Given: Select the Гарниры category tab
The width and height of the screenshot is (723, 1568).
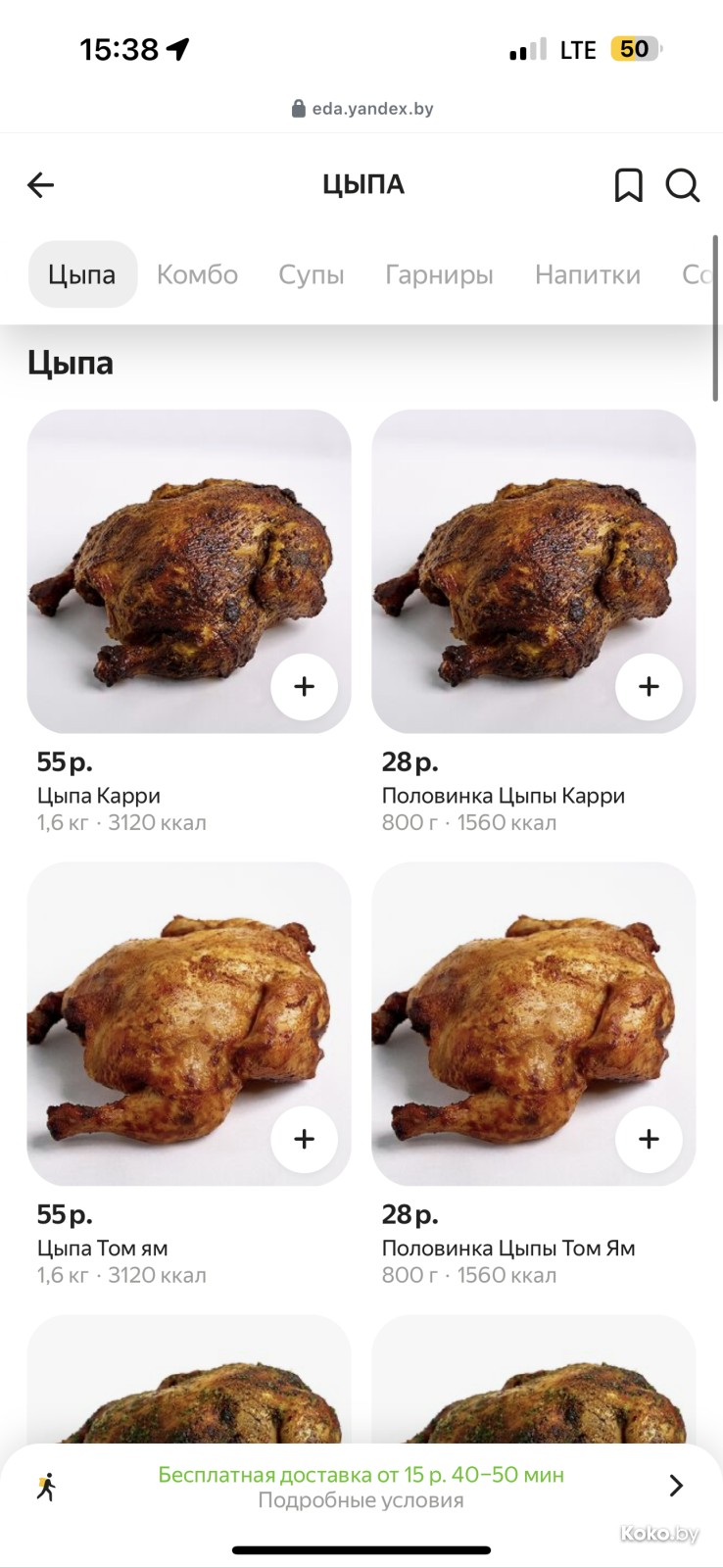Looking at the screenshot, I should pyautogui.click(x=439, y=274).
